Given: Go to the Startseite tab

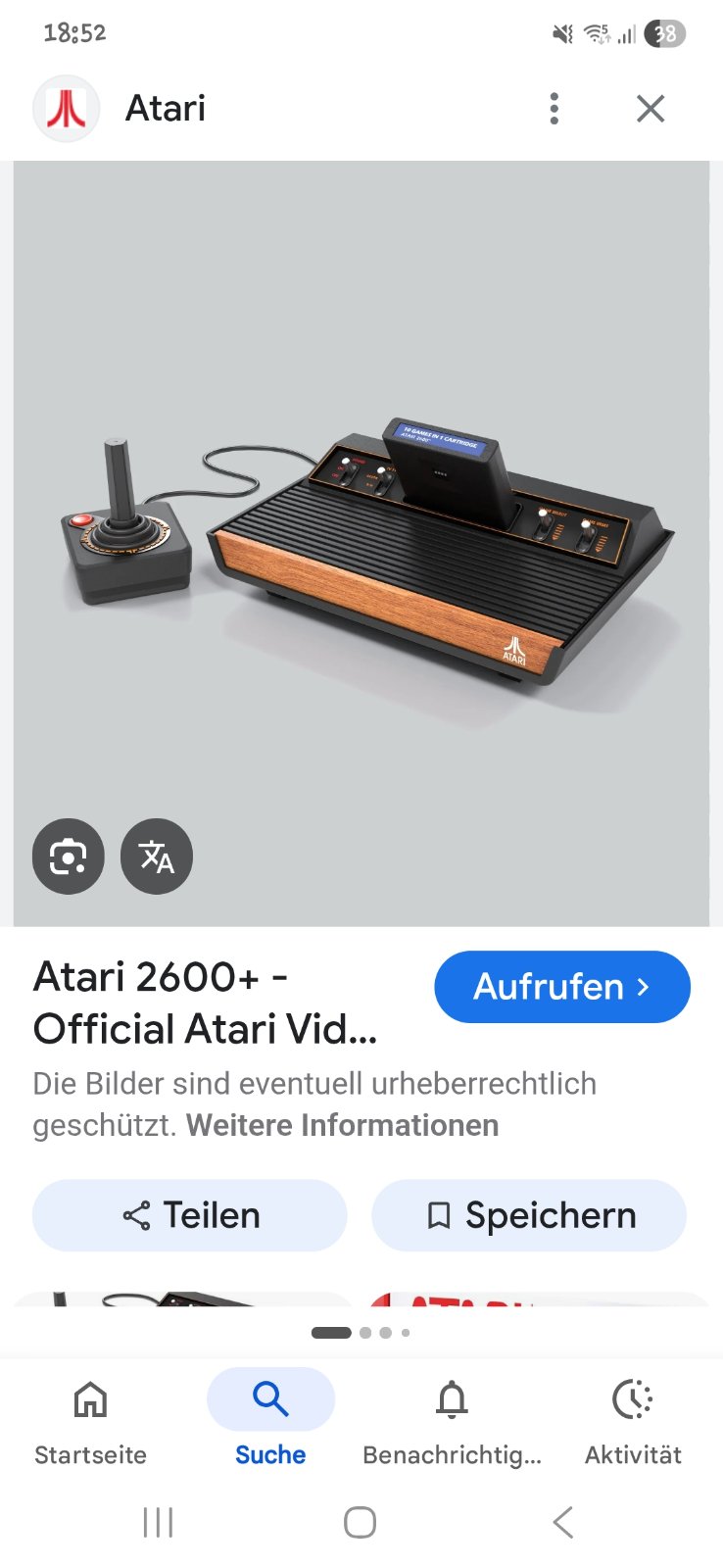Looking at the screenshot, I should [90, 1421].
